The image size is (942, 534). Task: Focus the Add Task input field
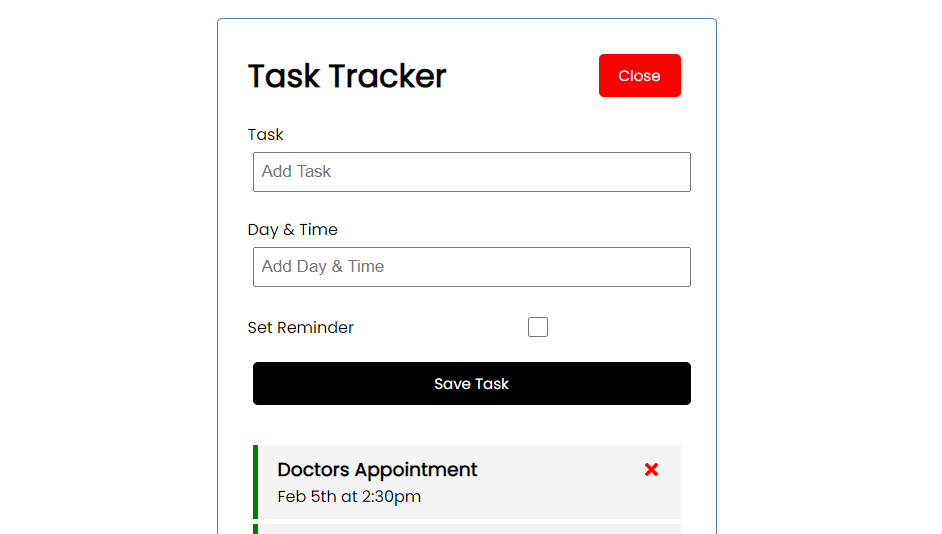pos(471,172)
